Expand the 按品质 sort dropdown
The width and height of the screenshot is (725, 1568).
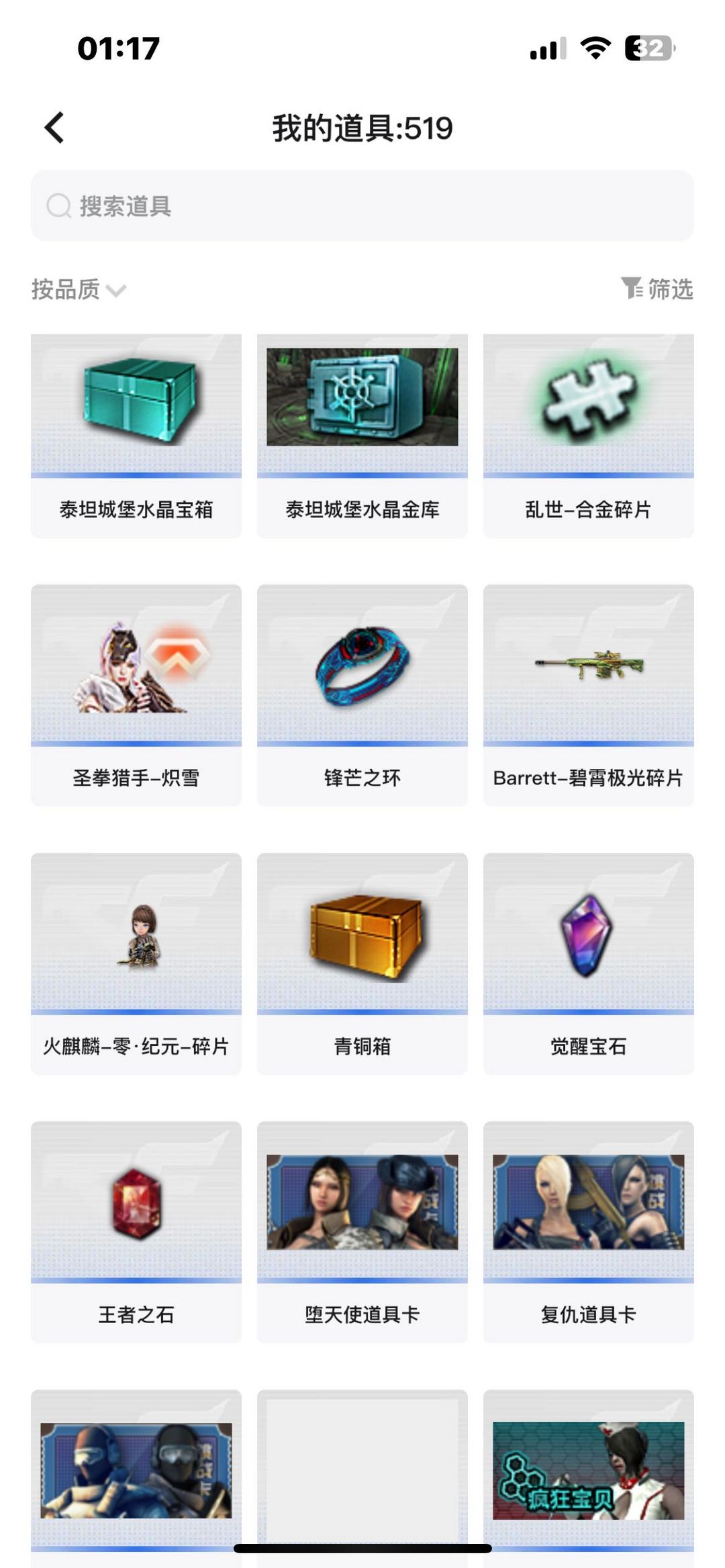[x=79, y=290]
